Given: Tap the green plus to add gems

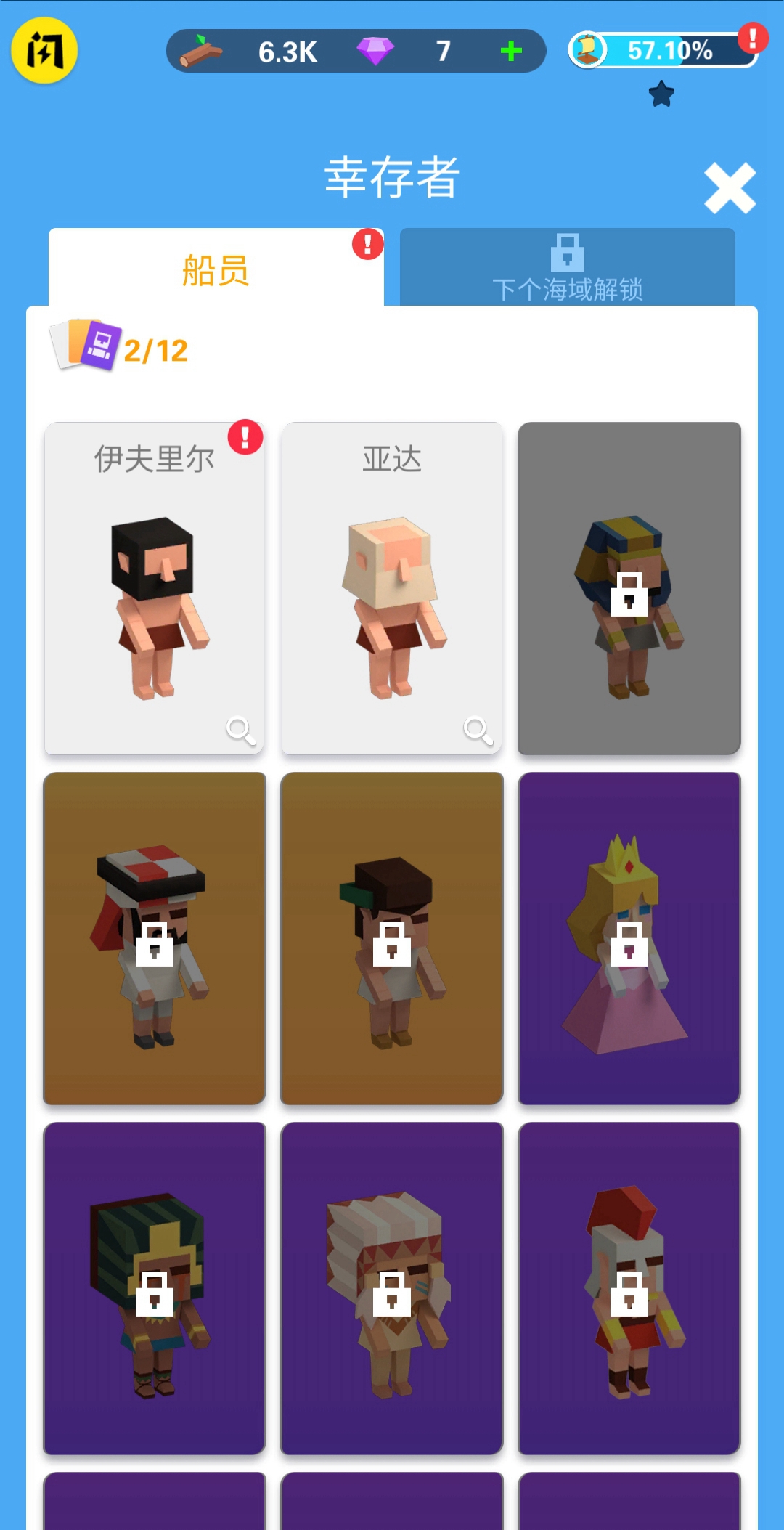Looking at the screenshot, I should click(511, 51).
